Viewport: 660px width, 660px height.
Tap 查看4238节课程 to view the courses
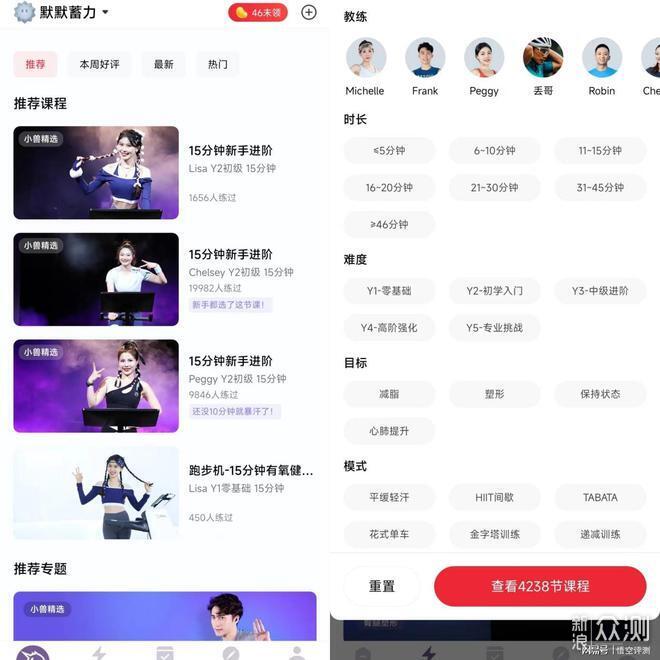(540, 586)
